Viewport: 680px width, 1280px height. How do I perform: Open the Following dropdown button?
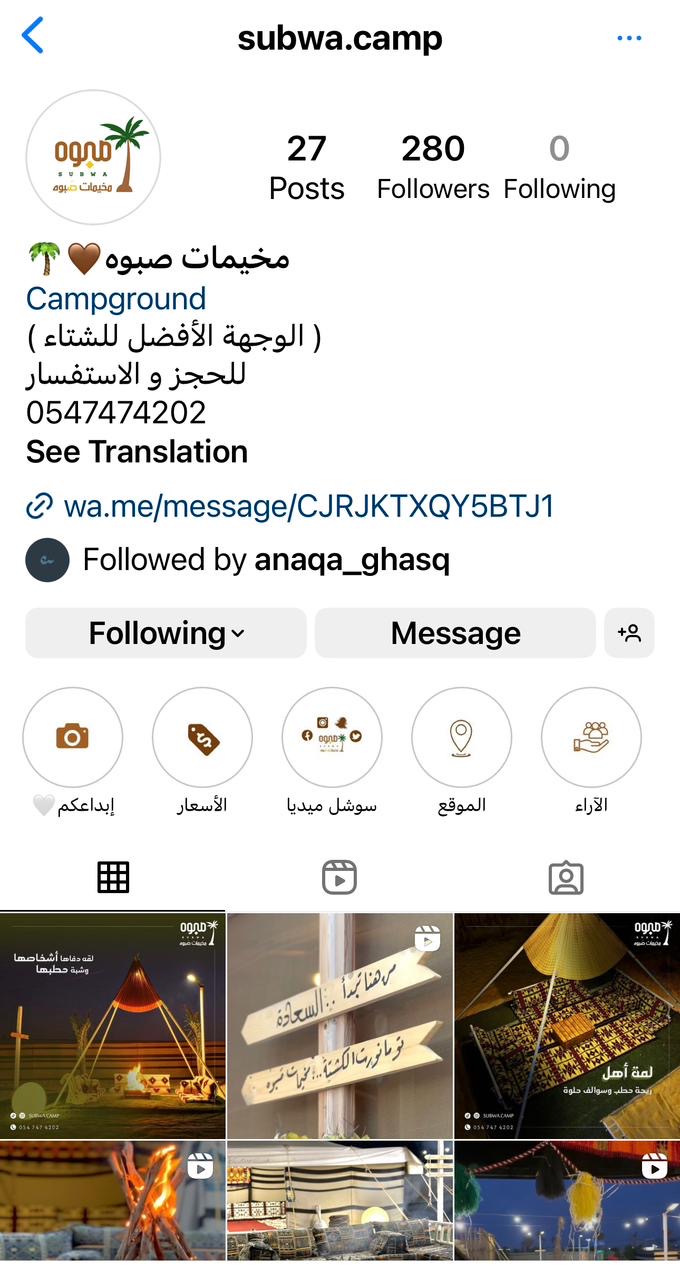click(x=166, y=633)
